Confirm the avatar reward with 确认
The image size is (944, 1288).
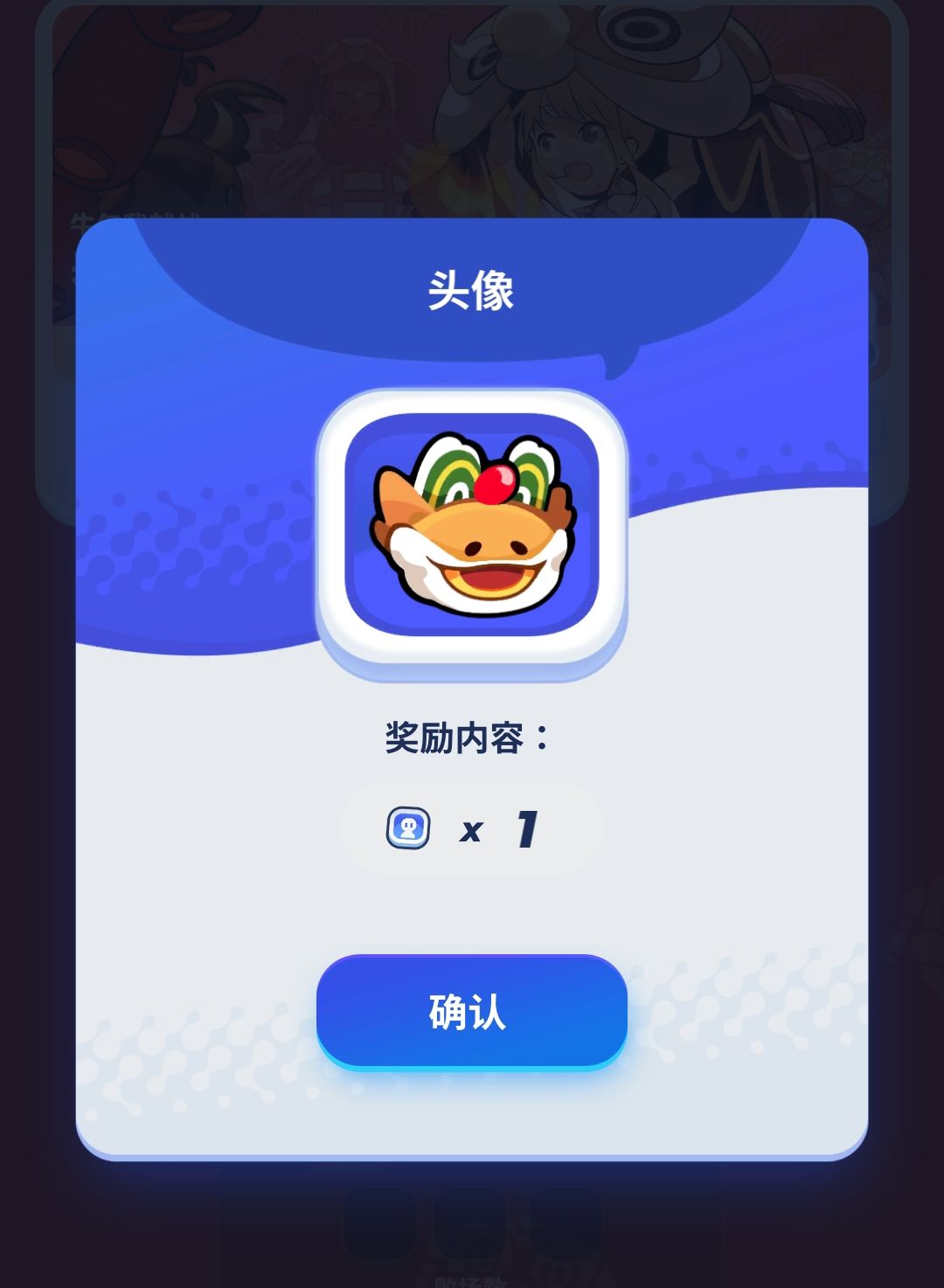point(471,1011)
